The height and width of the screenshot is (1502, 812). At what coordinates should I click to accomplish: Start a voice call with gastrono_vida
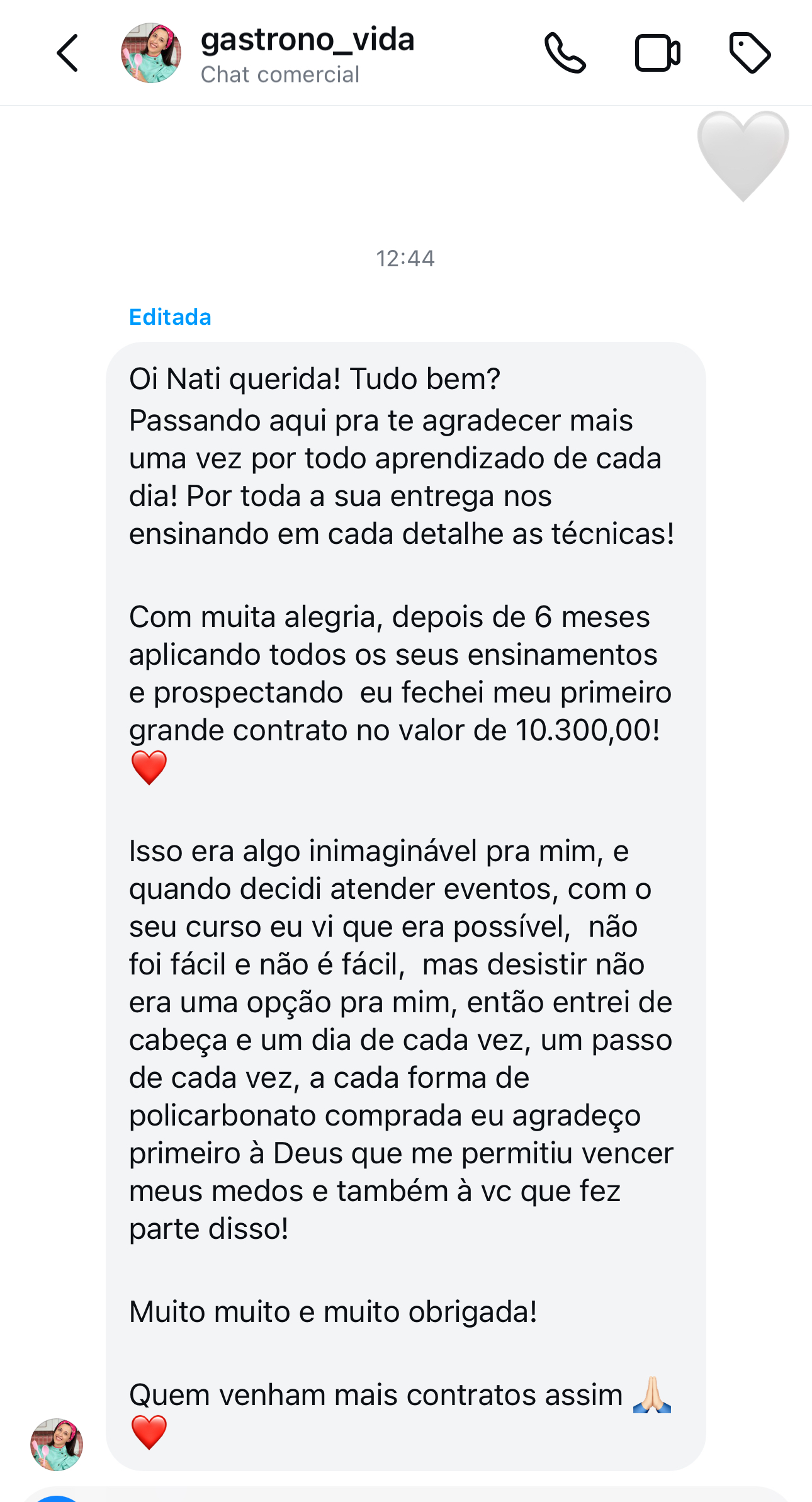(565, 54)
